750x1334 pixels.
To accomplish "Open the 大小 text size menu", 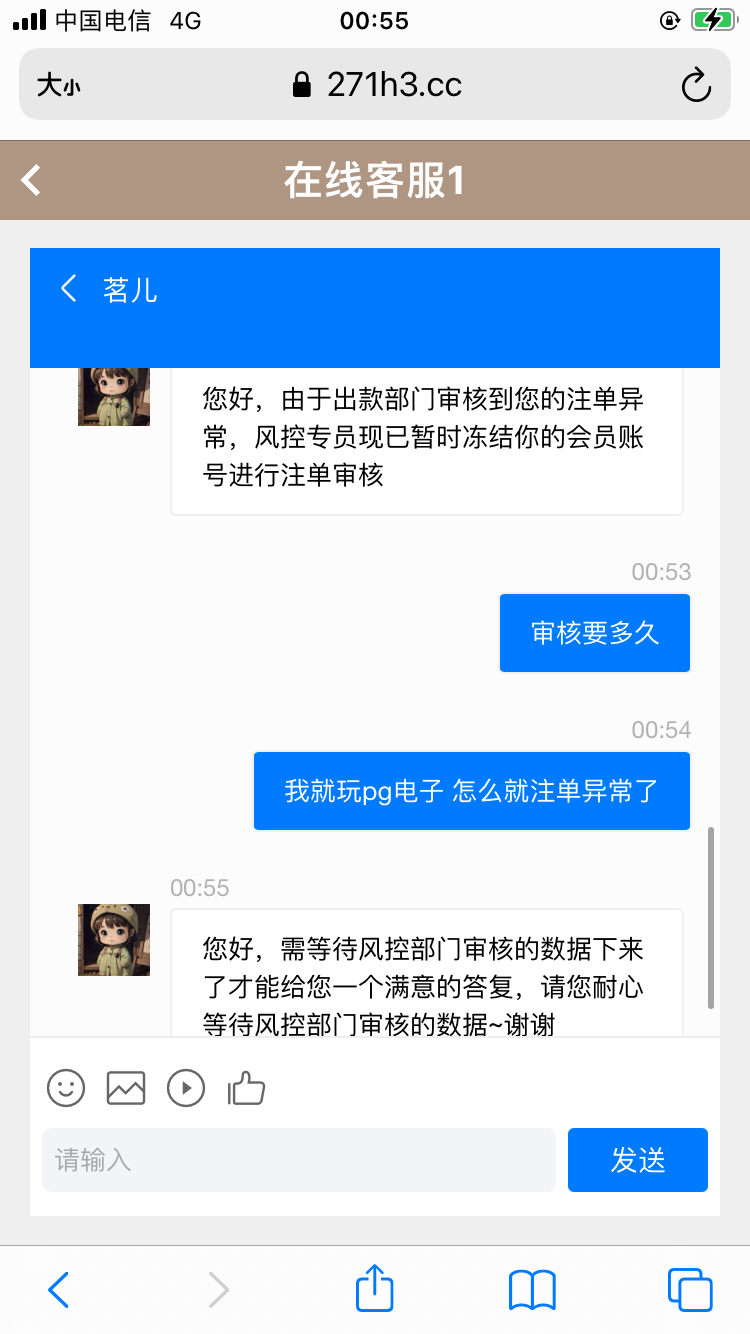I will tap(58, 86).
